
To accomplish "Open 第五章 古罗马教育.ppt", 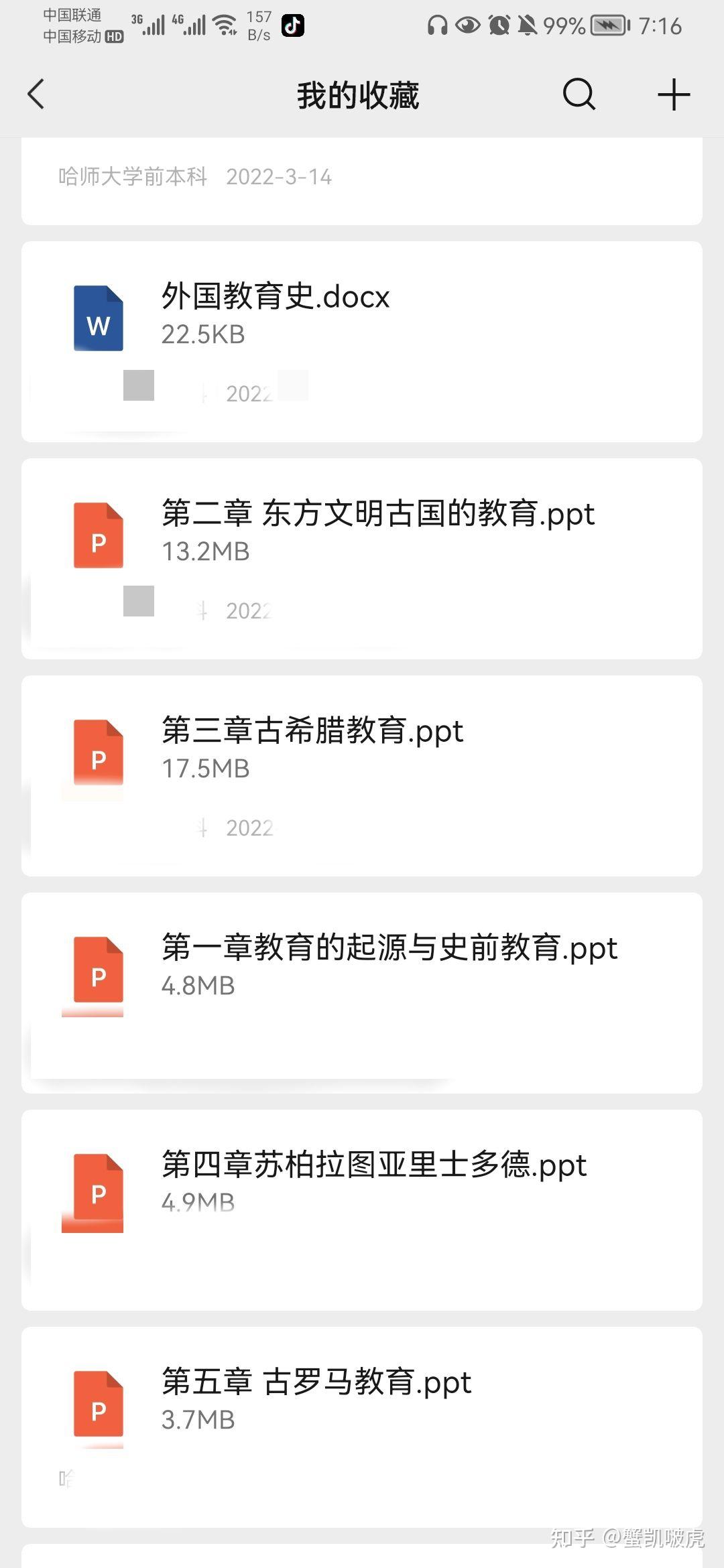I will [x=362, y=1427].
